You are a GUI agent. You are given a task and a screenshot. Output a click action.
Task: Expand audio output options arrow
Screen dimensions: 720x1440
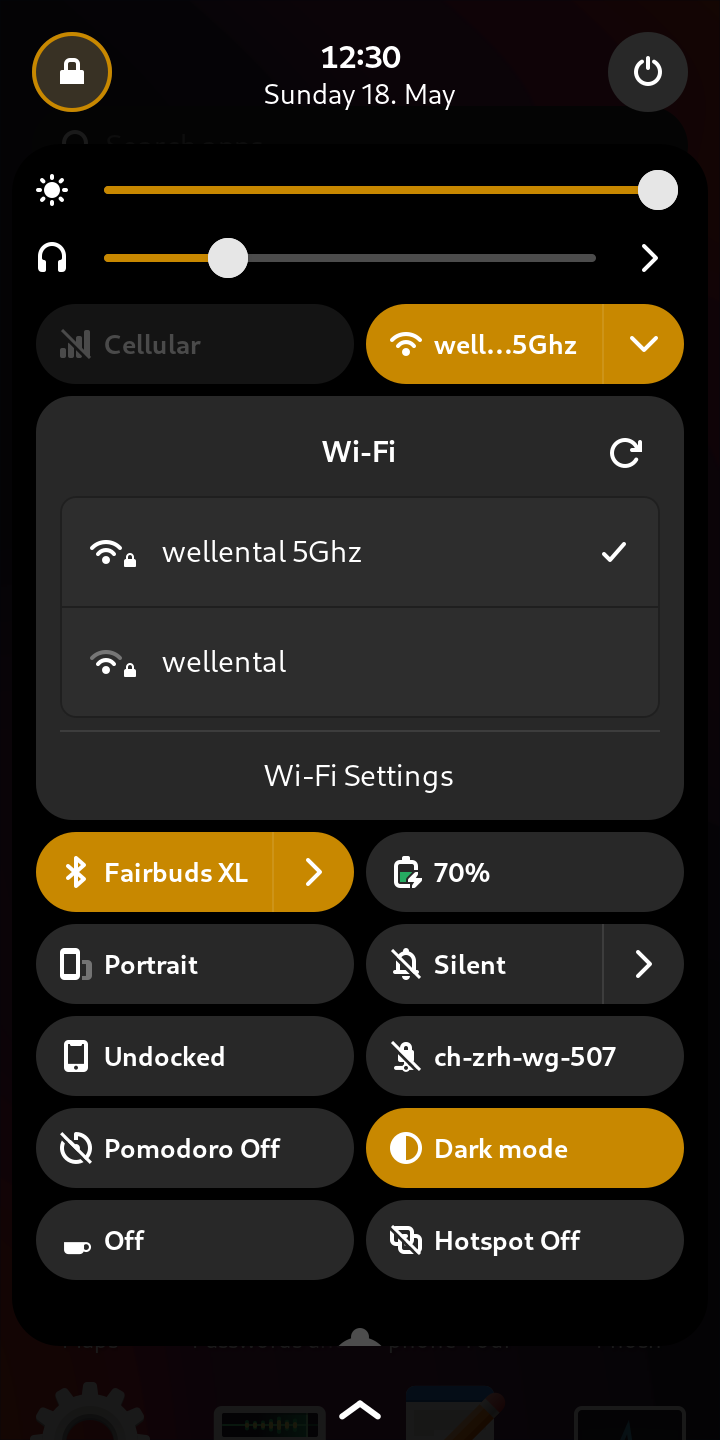649,258
